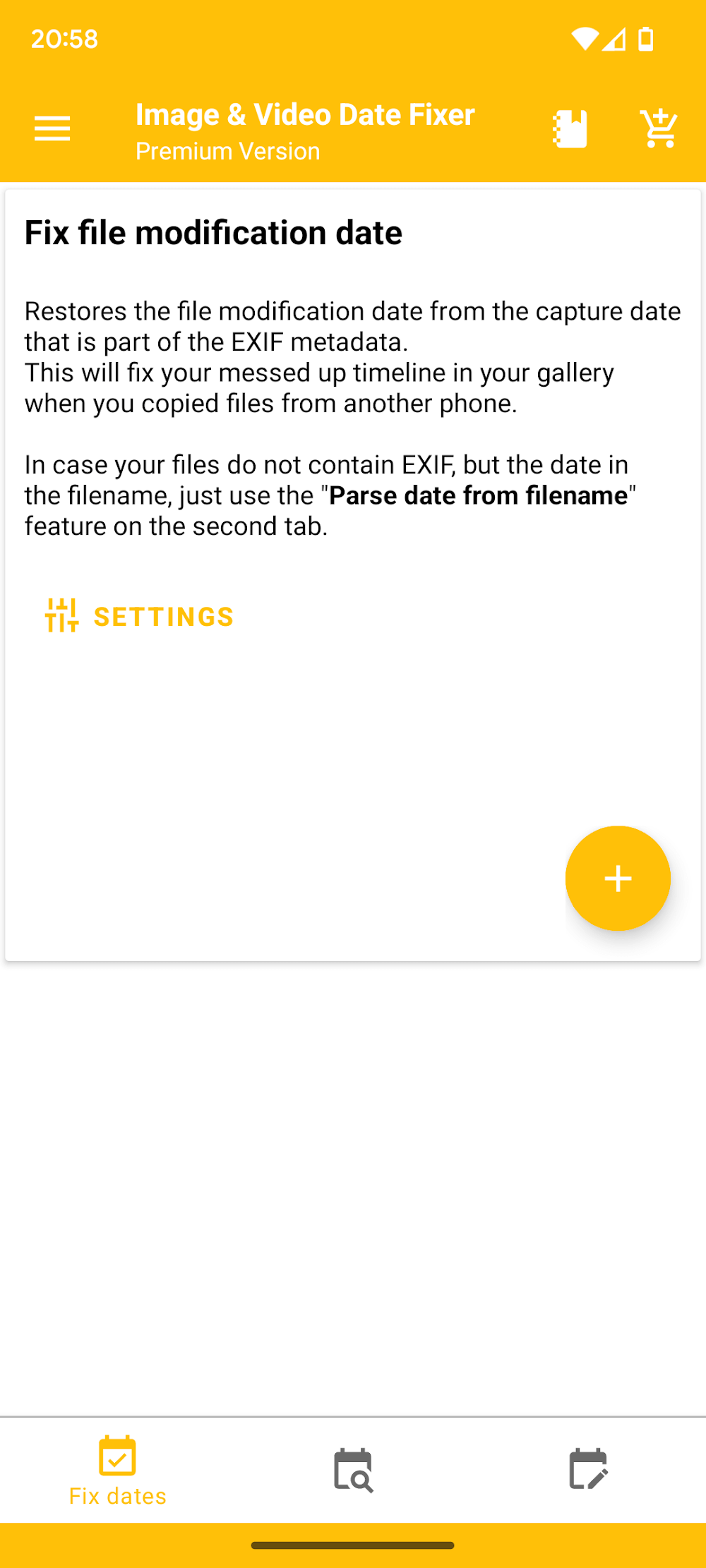The height and width of the screenshot is (1568, 706).
Task: Add files with the plus button
Action: (x=618, y=879)
